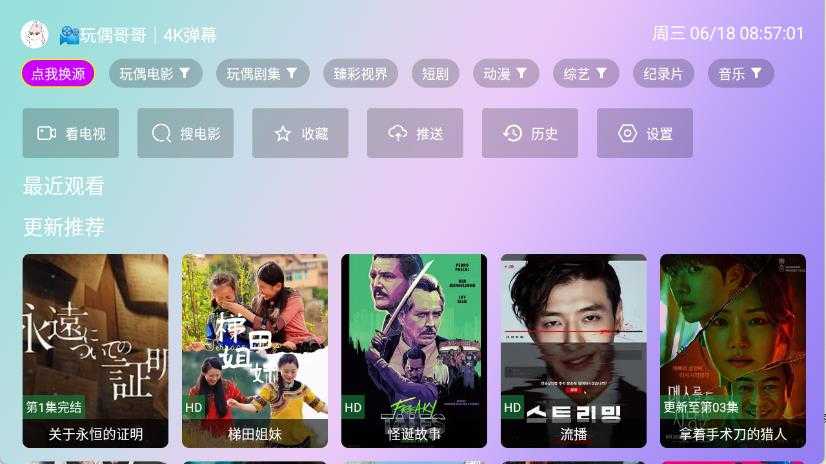Viewport: 826px width, 464px height.
Task: Select the 玩偶剧集 category chip
Action: (x=262, y=73)
